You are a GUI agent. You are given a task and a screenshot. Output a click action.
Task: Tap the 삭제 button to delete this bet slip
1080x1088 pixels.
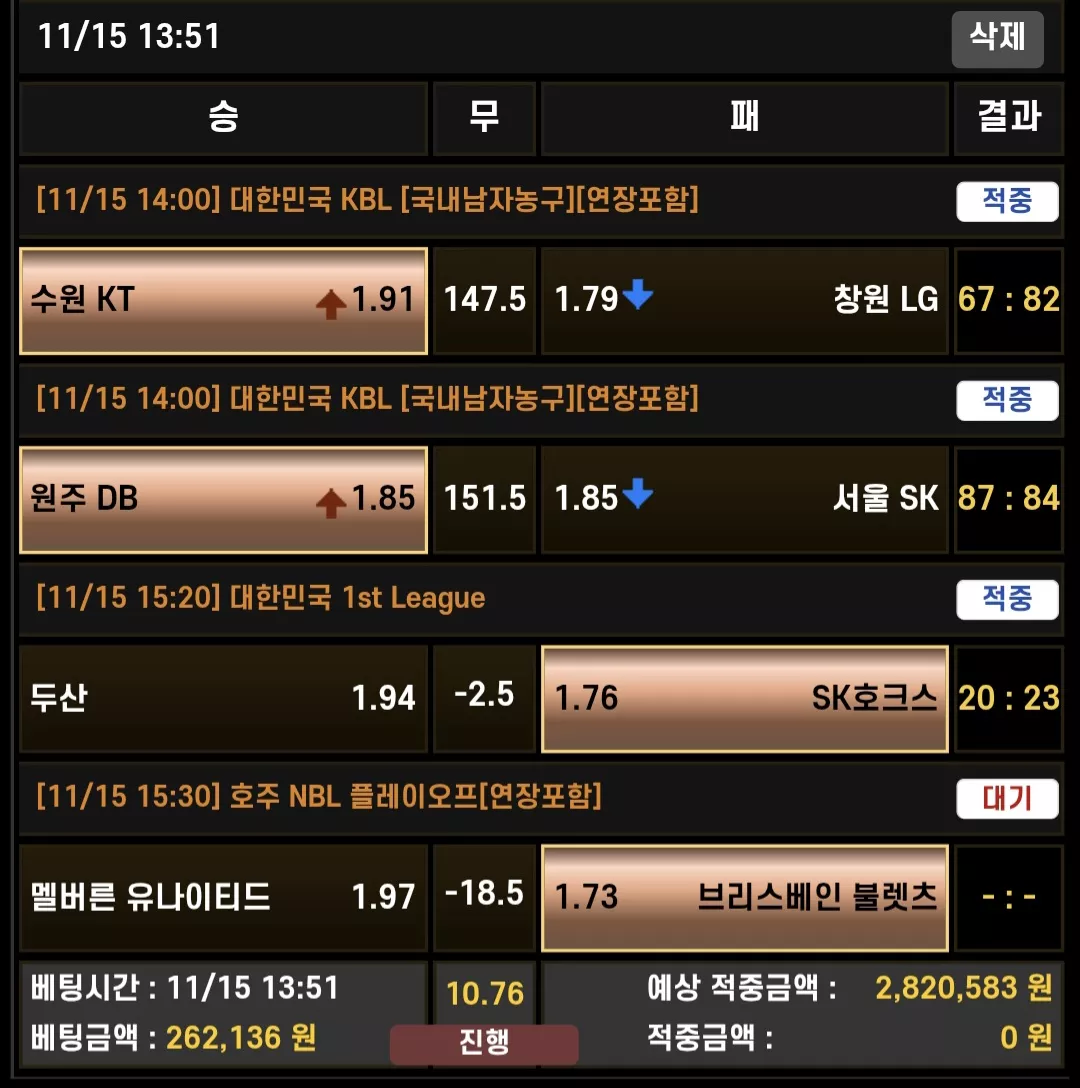pyautogui.click(x=997, y=39)
